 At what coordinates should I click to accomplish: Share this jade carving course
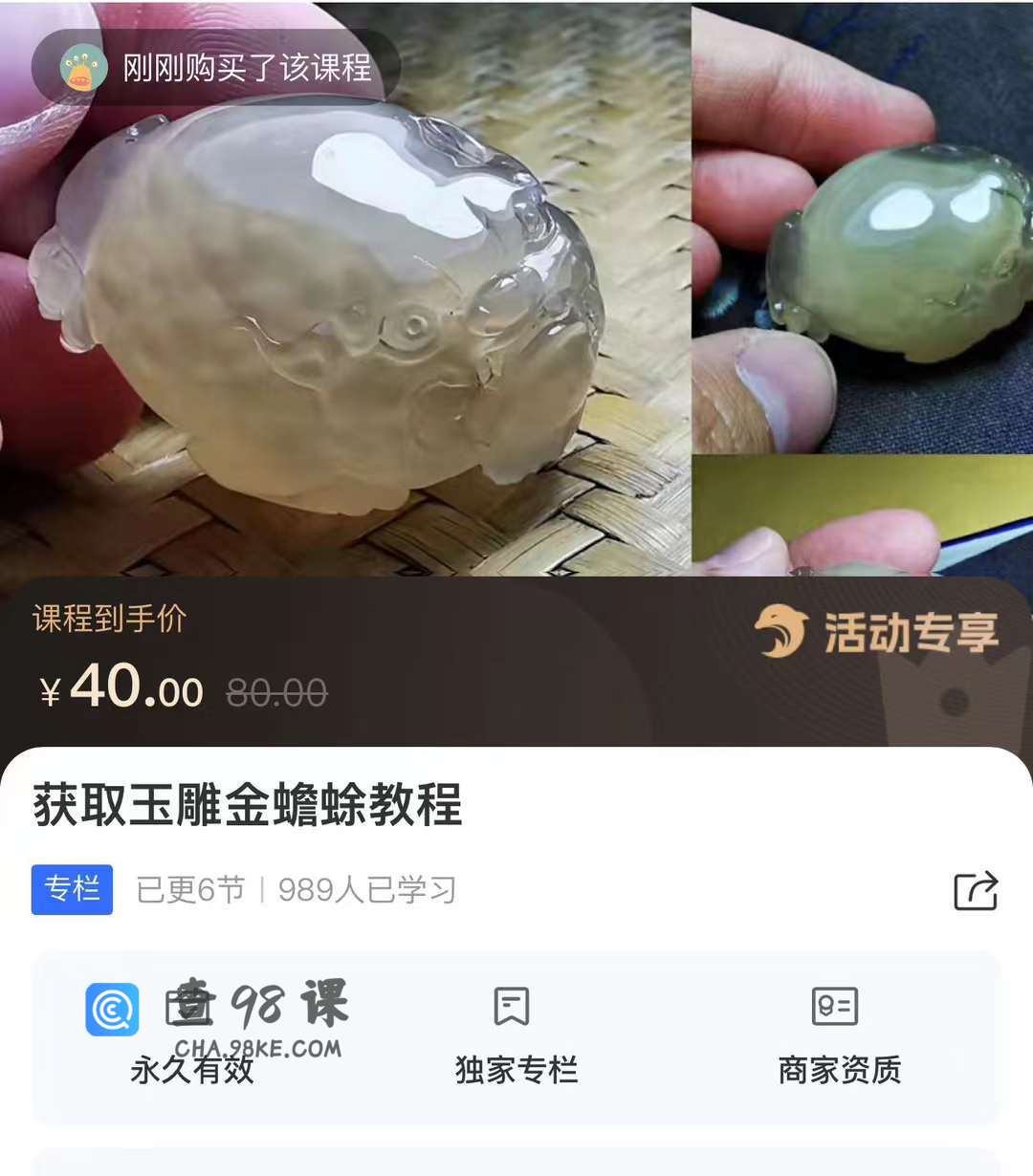(976, 890)
